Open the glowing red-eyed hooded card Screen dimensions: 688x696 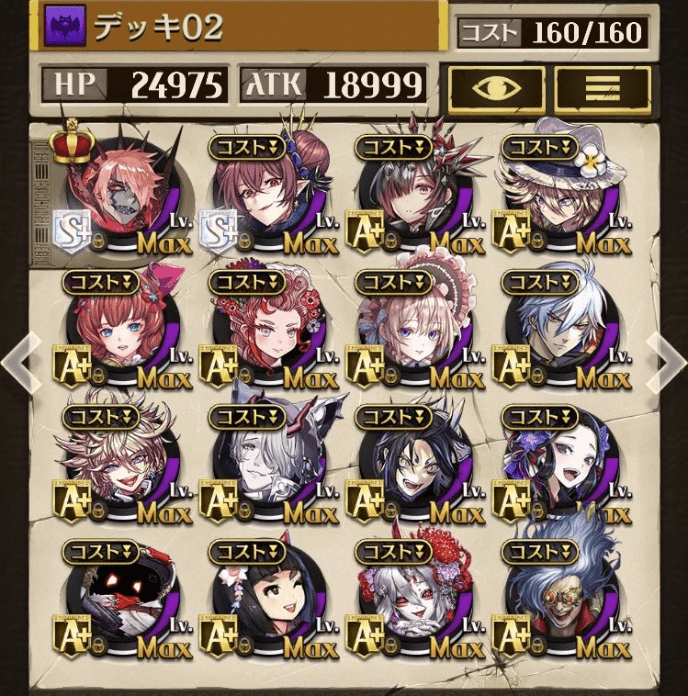113,600
